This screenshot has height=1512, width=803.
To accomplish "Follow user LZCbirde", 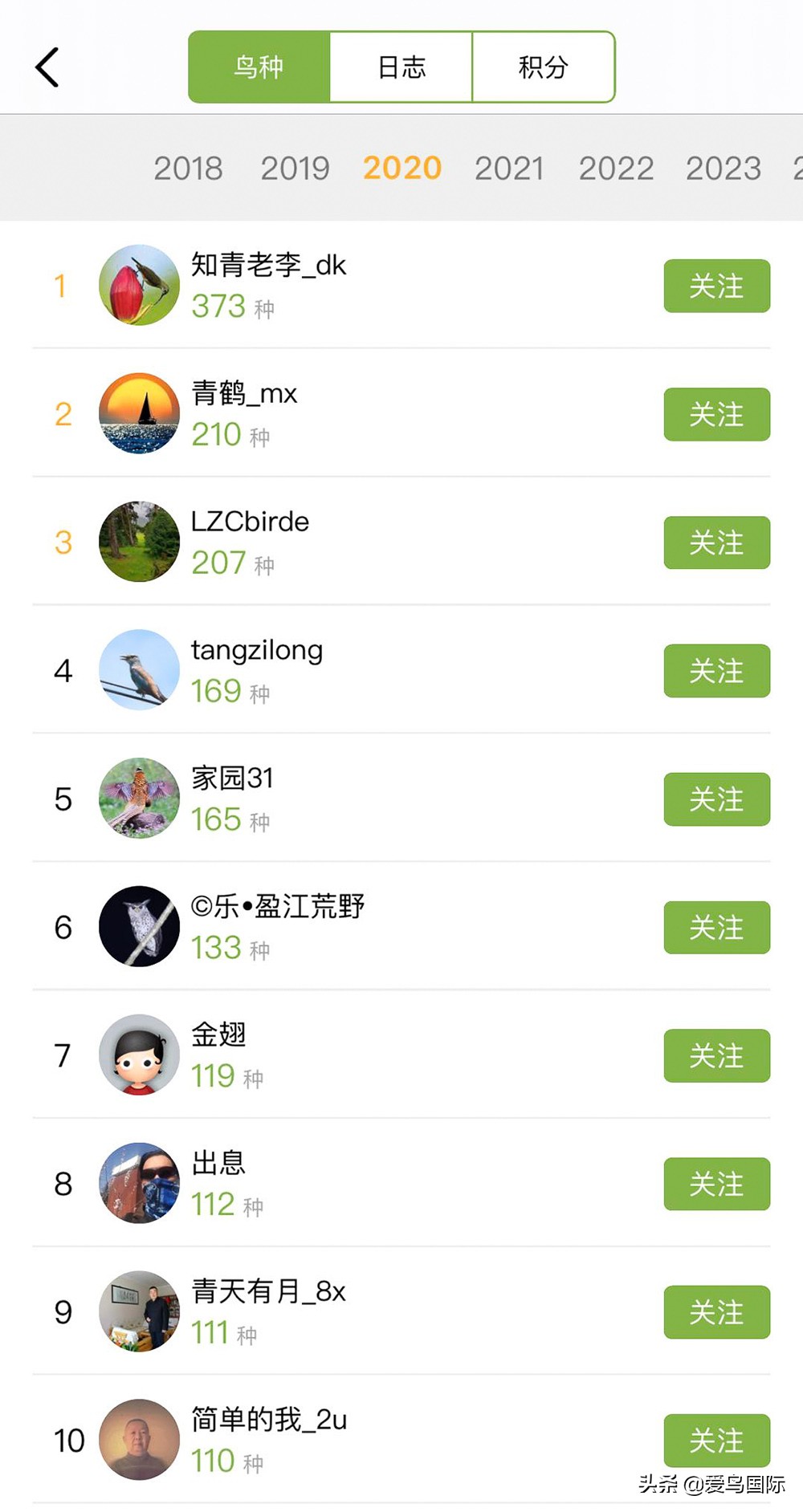I will [716, 543].
